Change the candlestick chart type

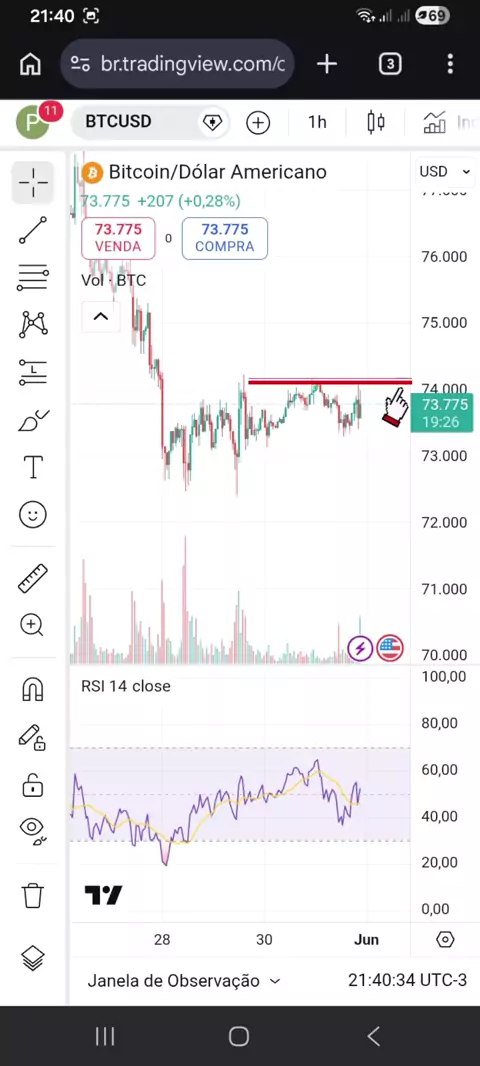375,122
